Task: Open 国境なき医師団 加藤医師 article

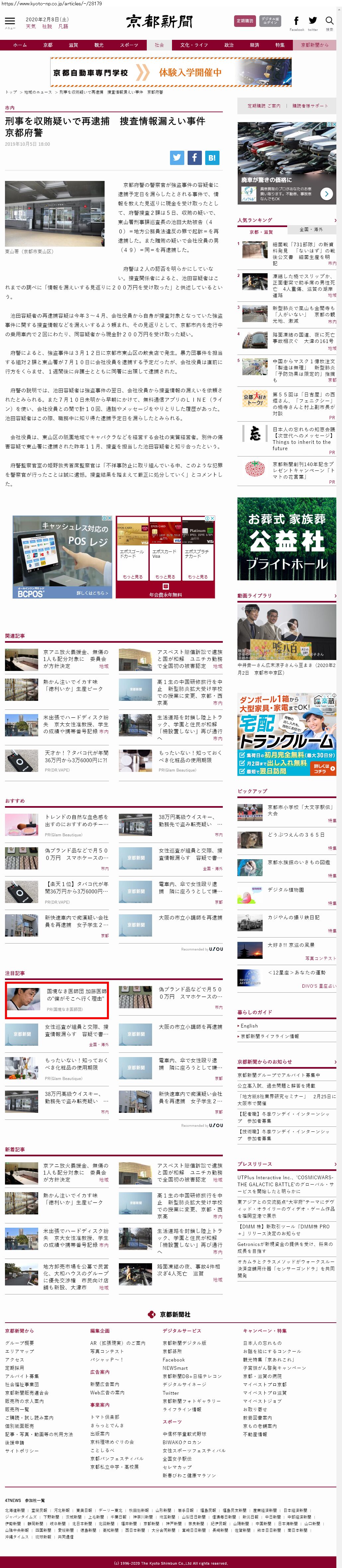Action: (76, 995)
